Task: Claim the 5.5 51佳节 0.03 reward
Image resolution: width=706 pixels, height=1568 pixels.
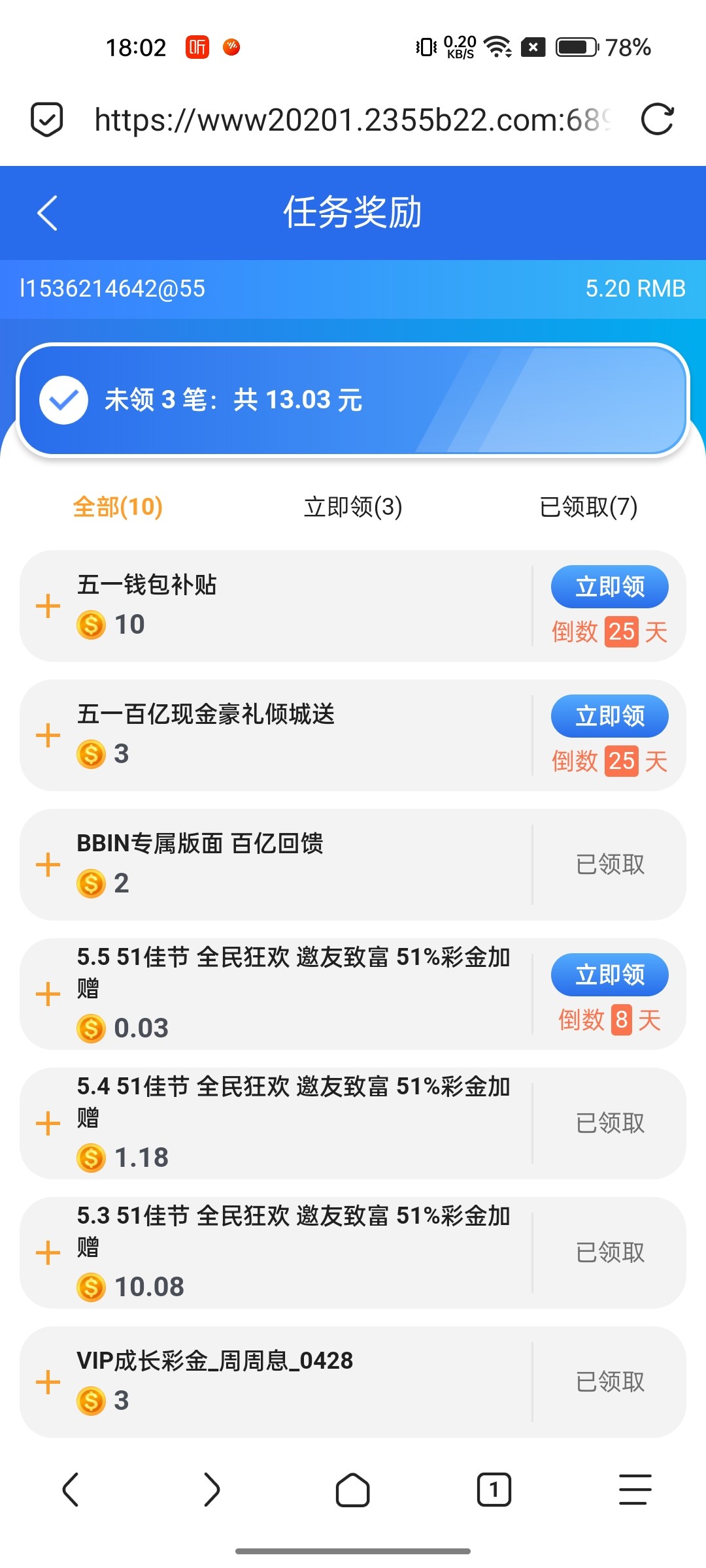Action: [x=609, y=974]
